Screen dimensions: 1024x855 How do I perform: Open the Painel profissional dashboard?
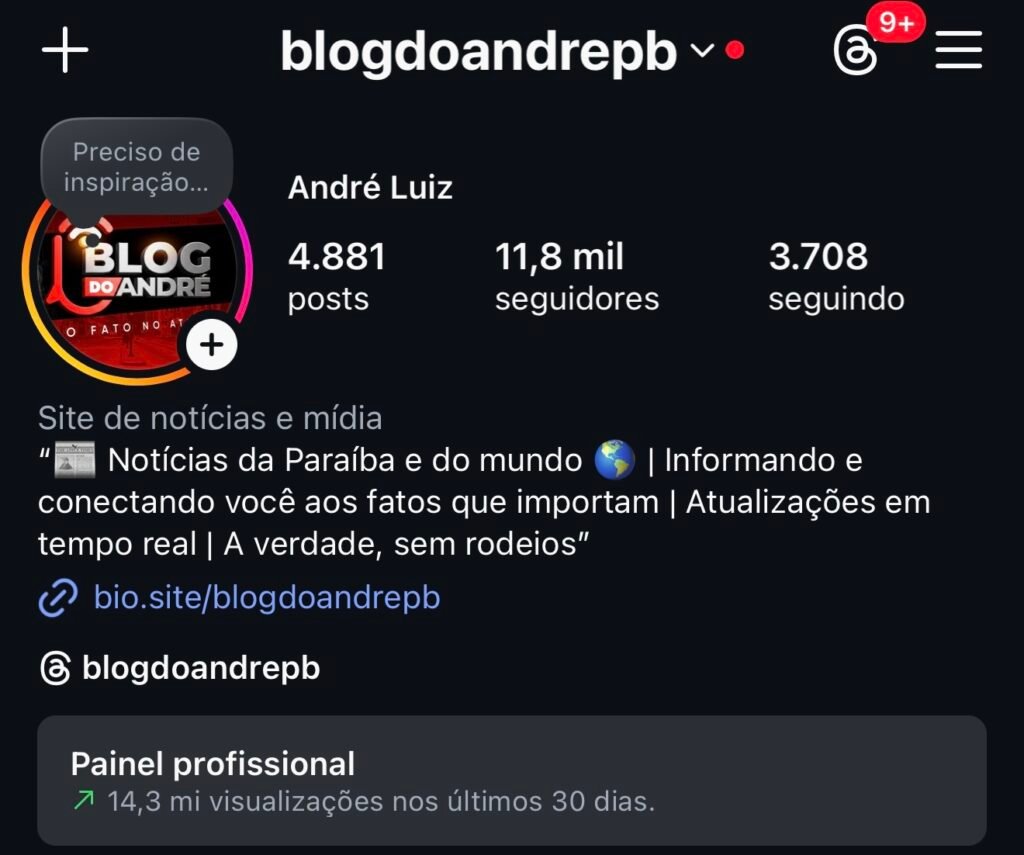511,780
